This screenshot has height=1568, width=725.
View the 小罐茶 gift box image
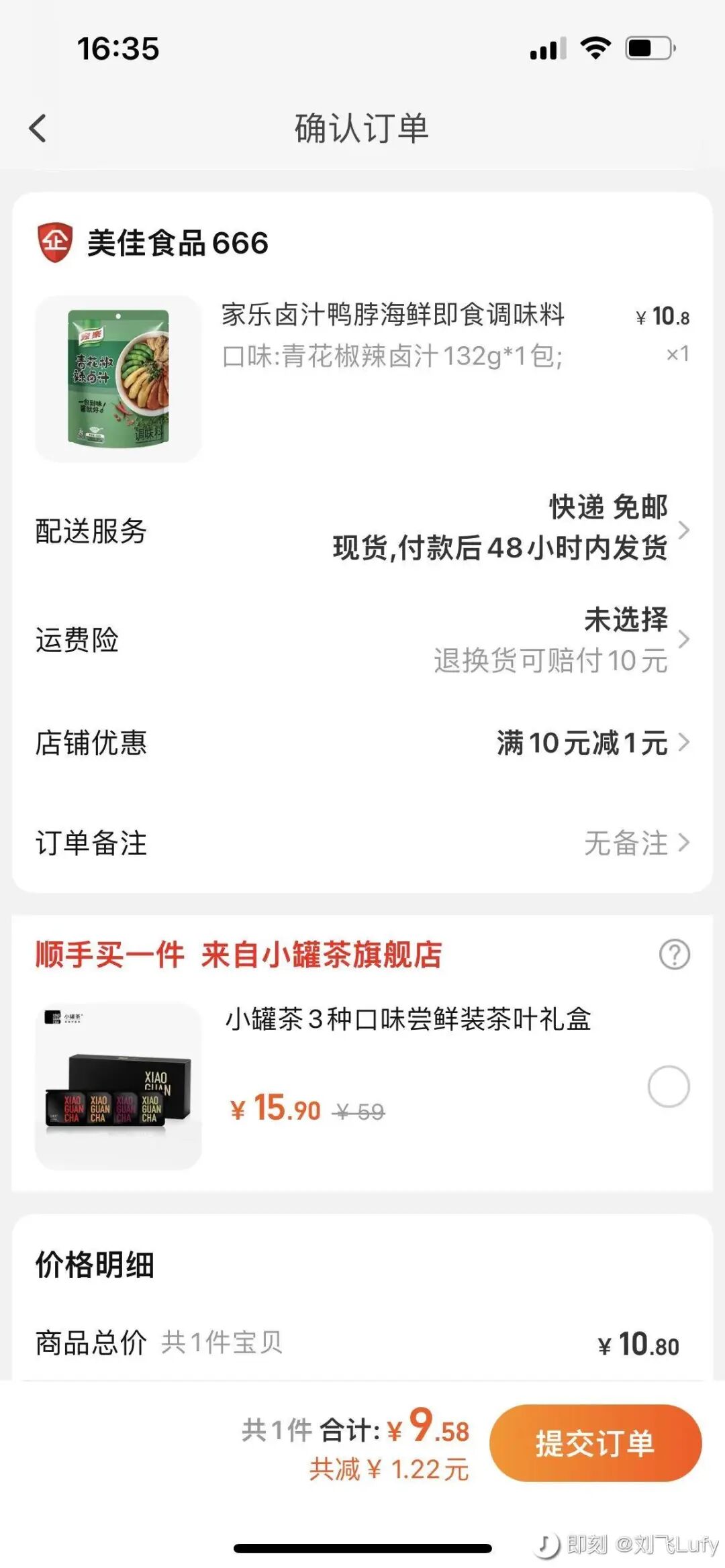click(118, 1086)
